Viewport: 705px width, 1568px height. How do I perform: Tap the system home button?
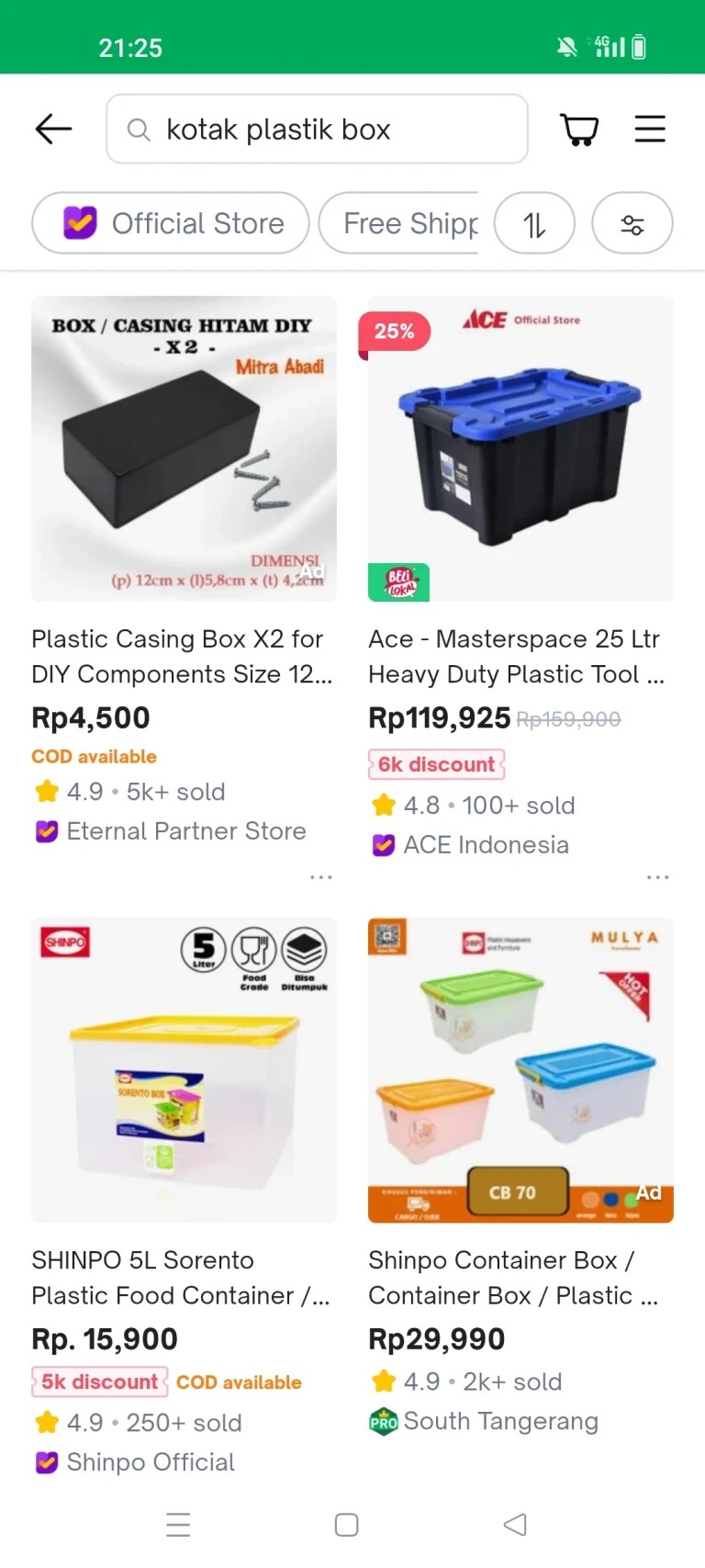(347, 1525)
